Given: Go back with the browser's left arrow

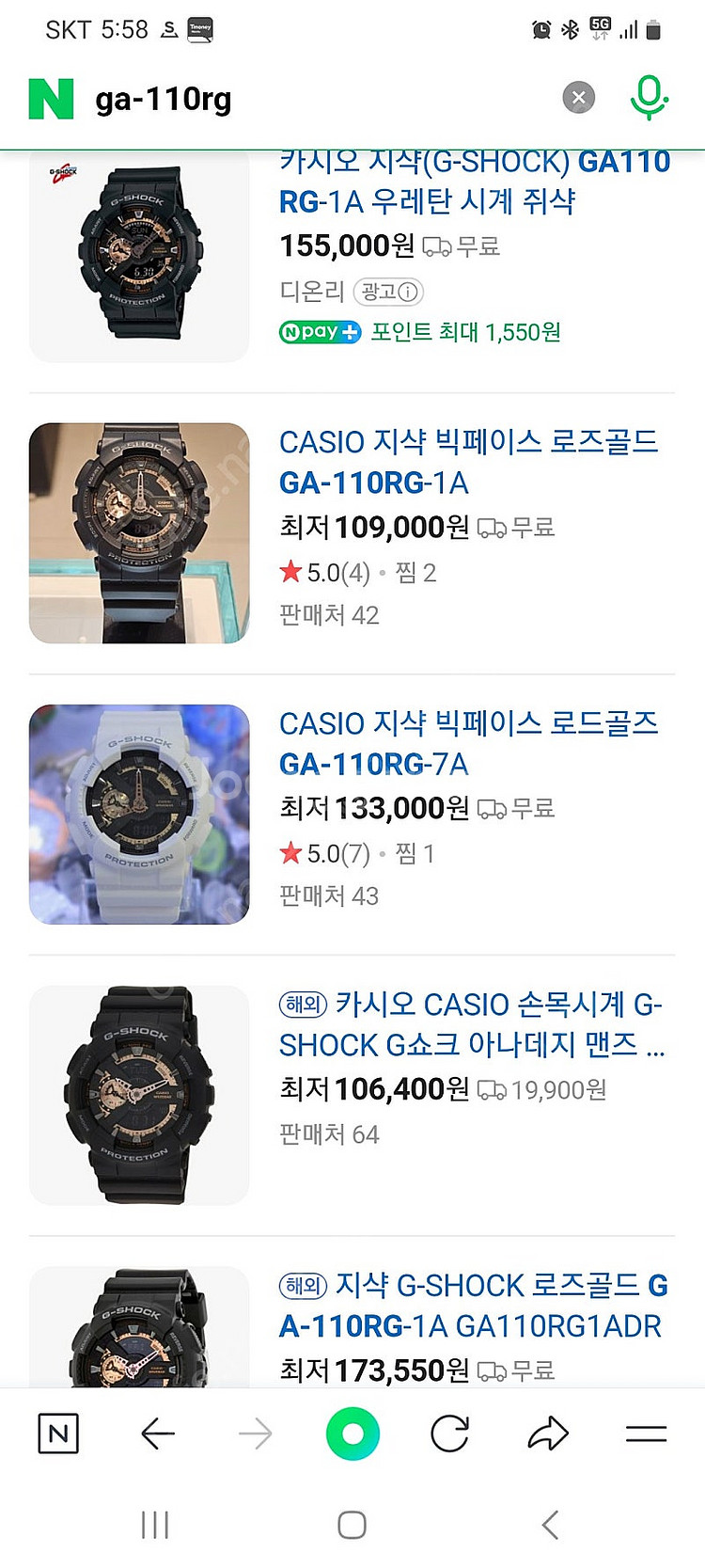Looking at the screenshot, I should (x=157, y=1433).
